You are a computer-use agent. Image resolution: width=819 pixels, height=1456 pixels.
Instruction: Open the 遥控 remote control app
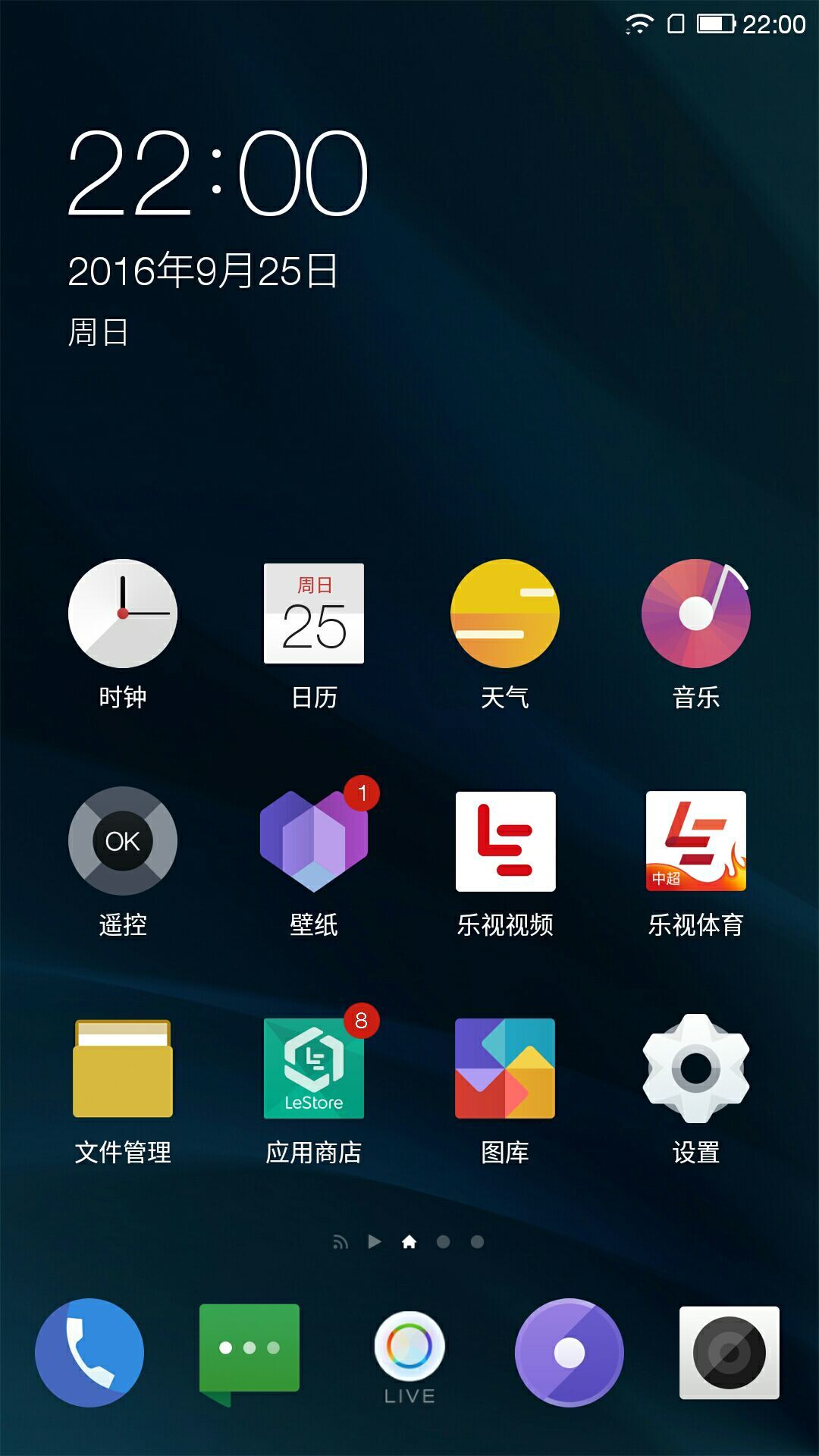coord(123,841)
